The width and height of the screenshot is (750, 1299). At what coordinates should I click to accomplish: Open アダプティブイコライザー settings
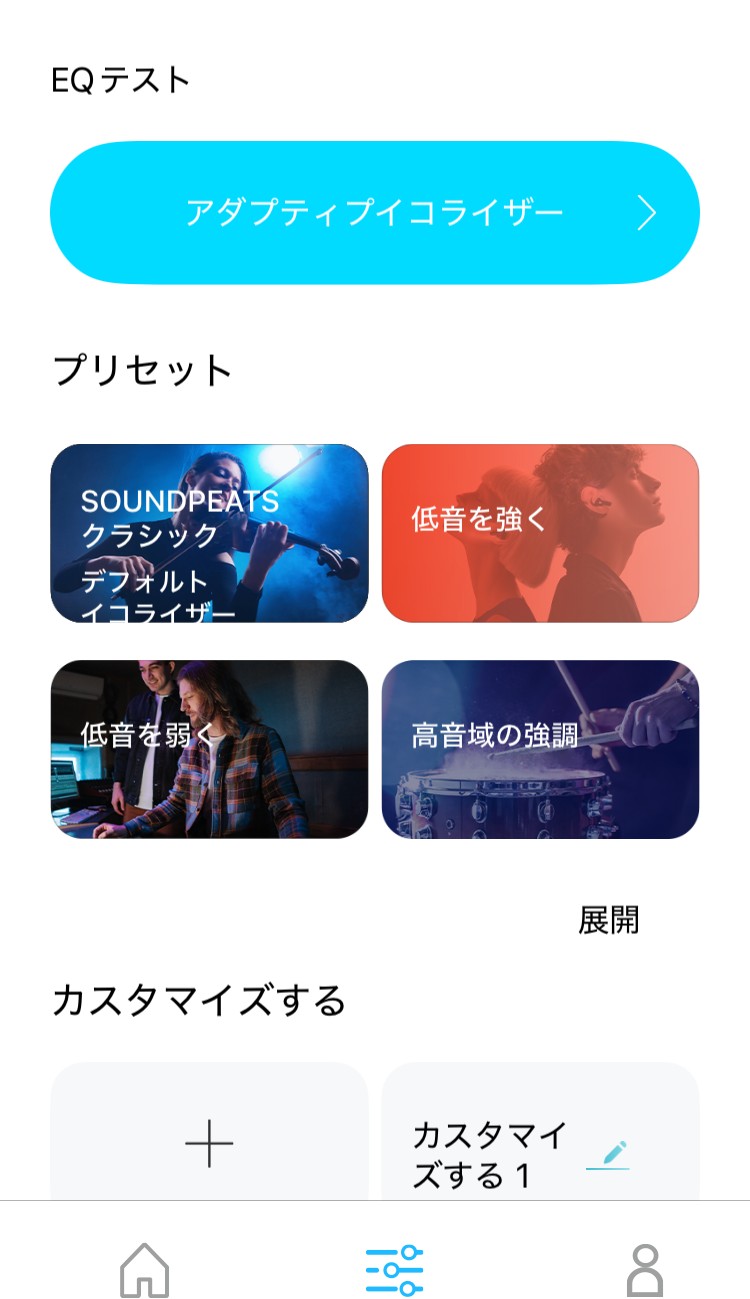[x=375, y=212]
